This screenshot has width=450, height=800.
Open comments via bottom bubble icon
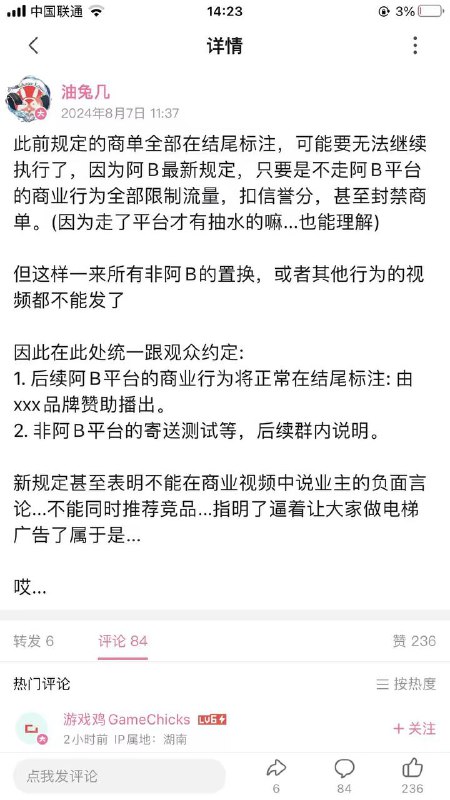tap(344, 768)
